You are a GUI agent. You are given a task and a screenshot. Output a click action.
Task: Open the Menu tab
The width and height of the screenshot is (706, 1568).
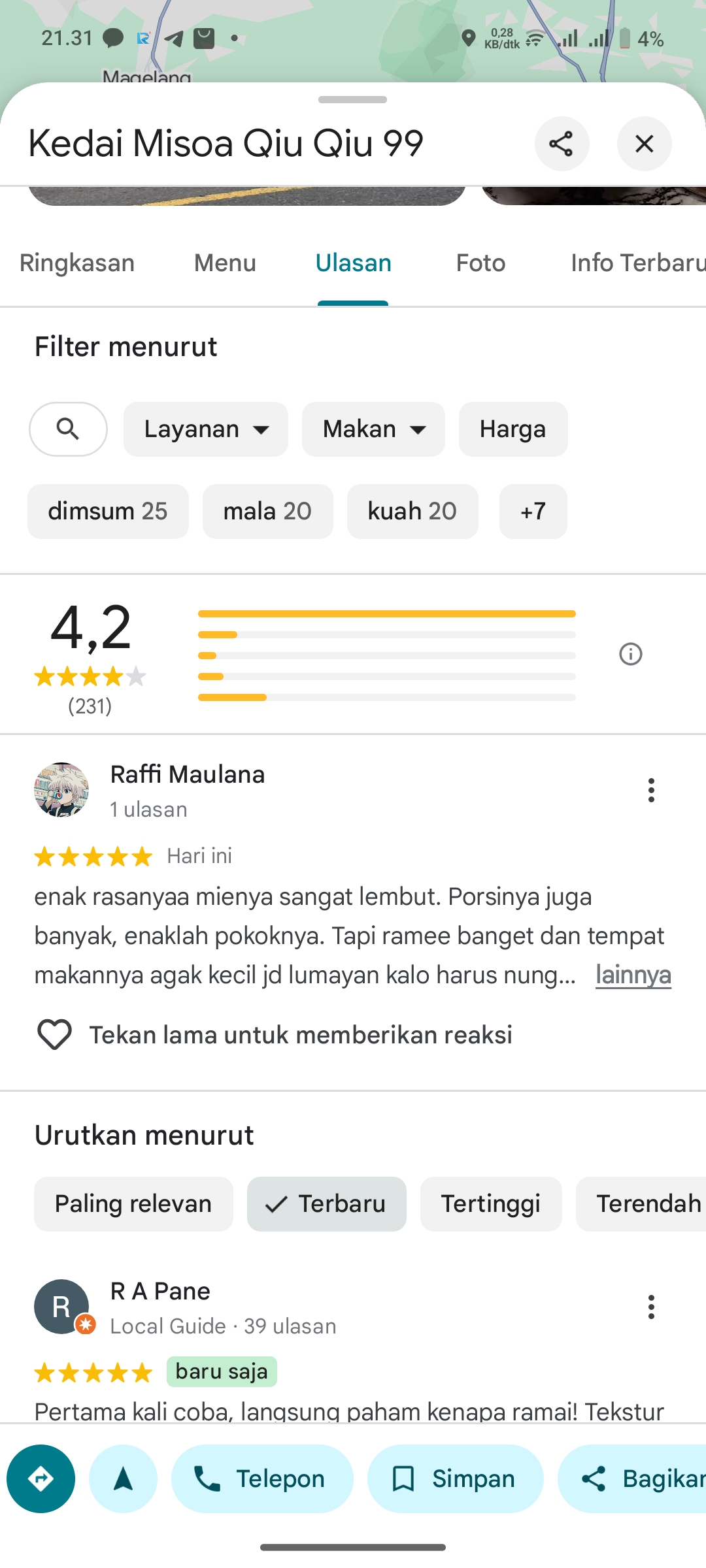(x=225, y=263)
